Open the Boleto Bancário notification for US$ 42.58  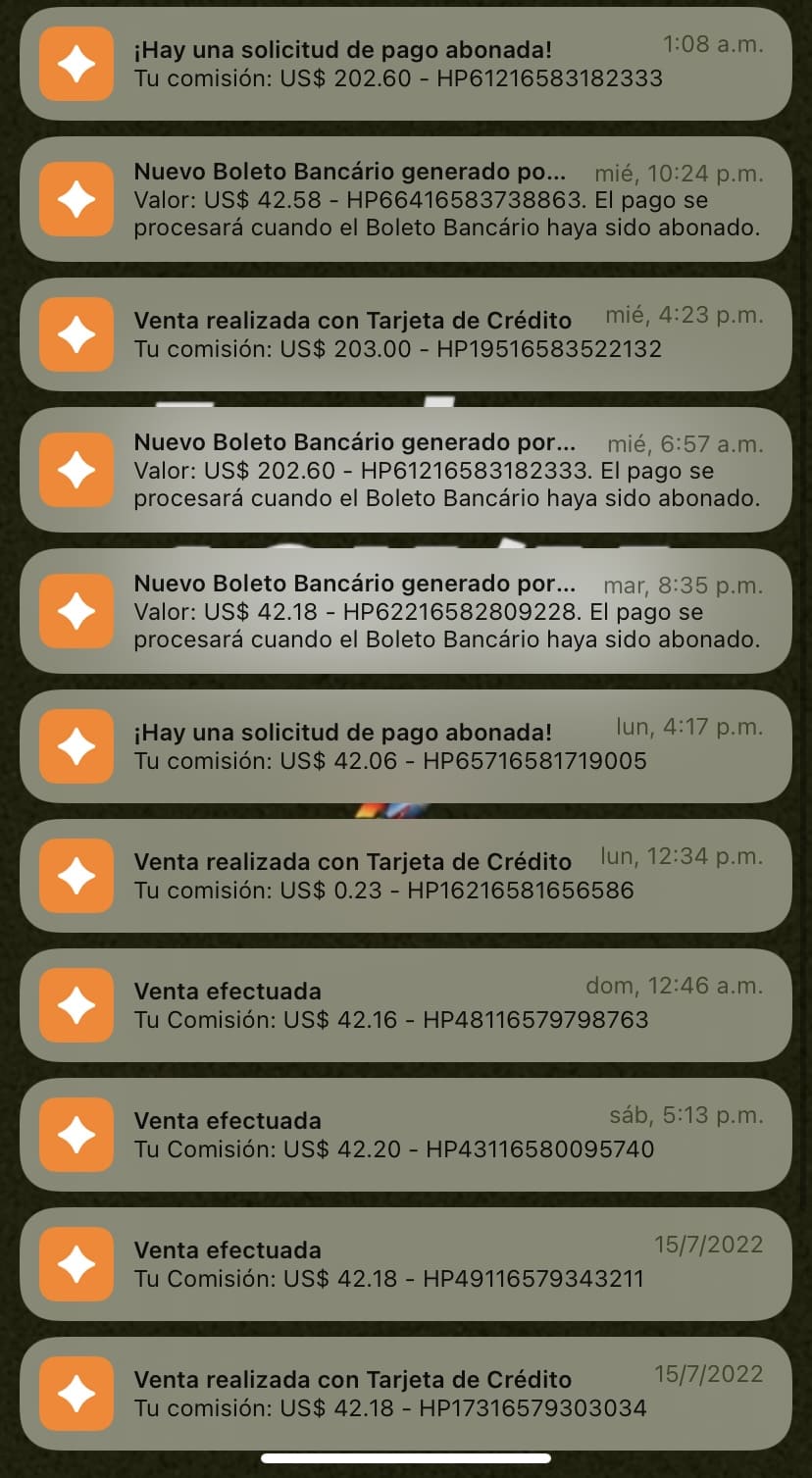[405, 200]
